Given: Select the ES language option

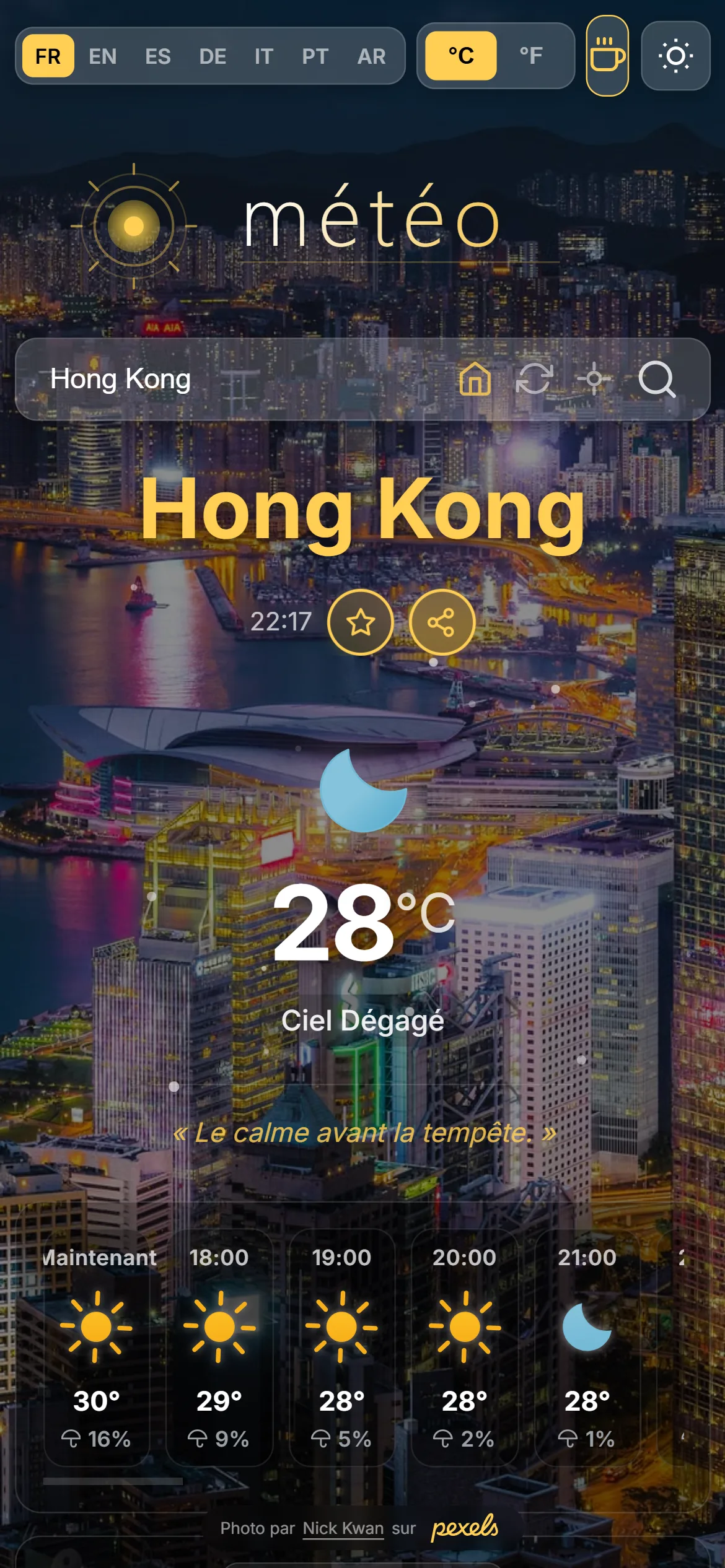Looking at the screenshot, I should click(158, 56).
